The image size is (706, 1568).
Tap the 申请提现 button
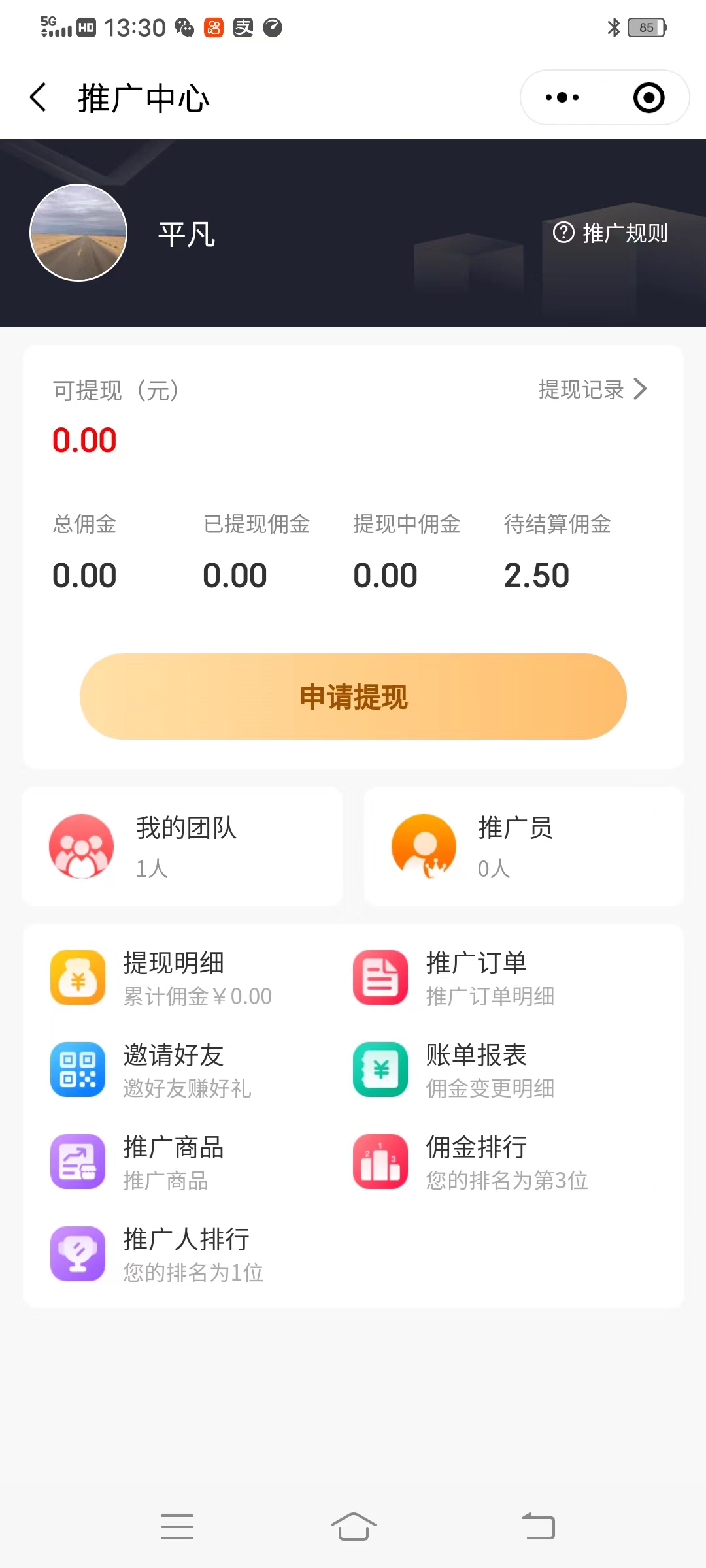click(353, 696)
